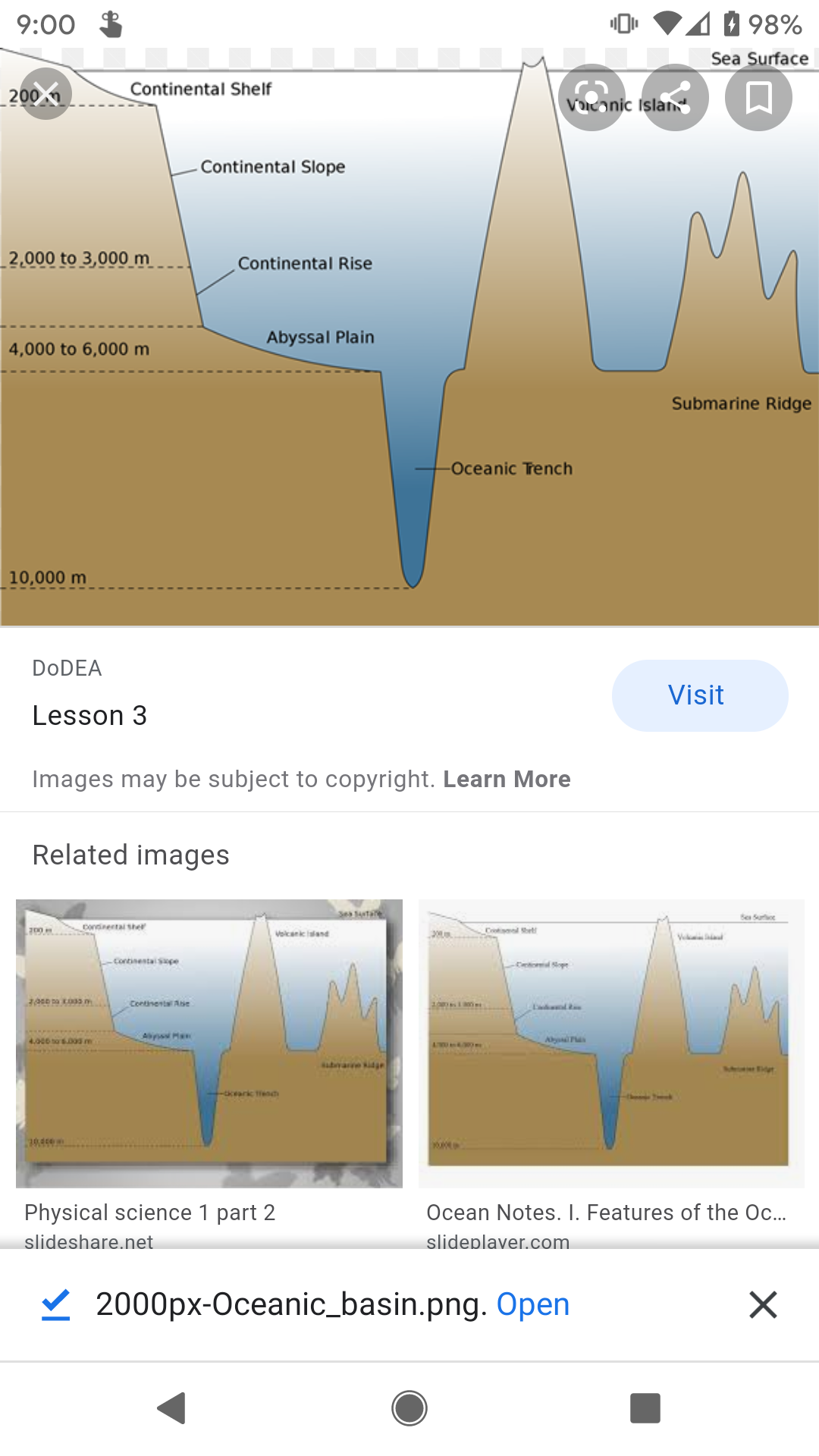The width and height of the screenshot is (819, 1456).
Task: Share the ocean basin image
Action: click(x=675, y=98)
